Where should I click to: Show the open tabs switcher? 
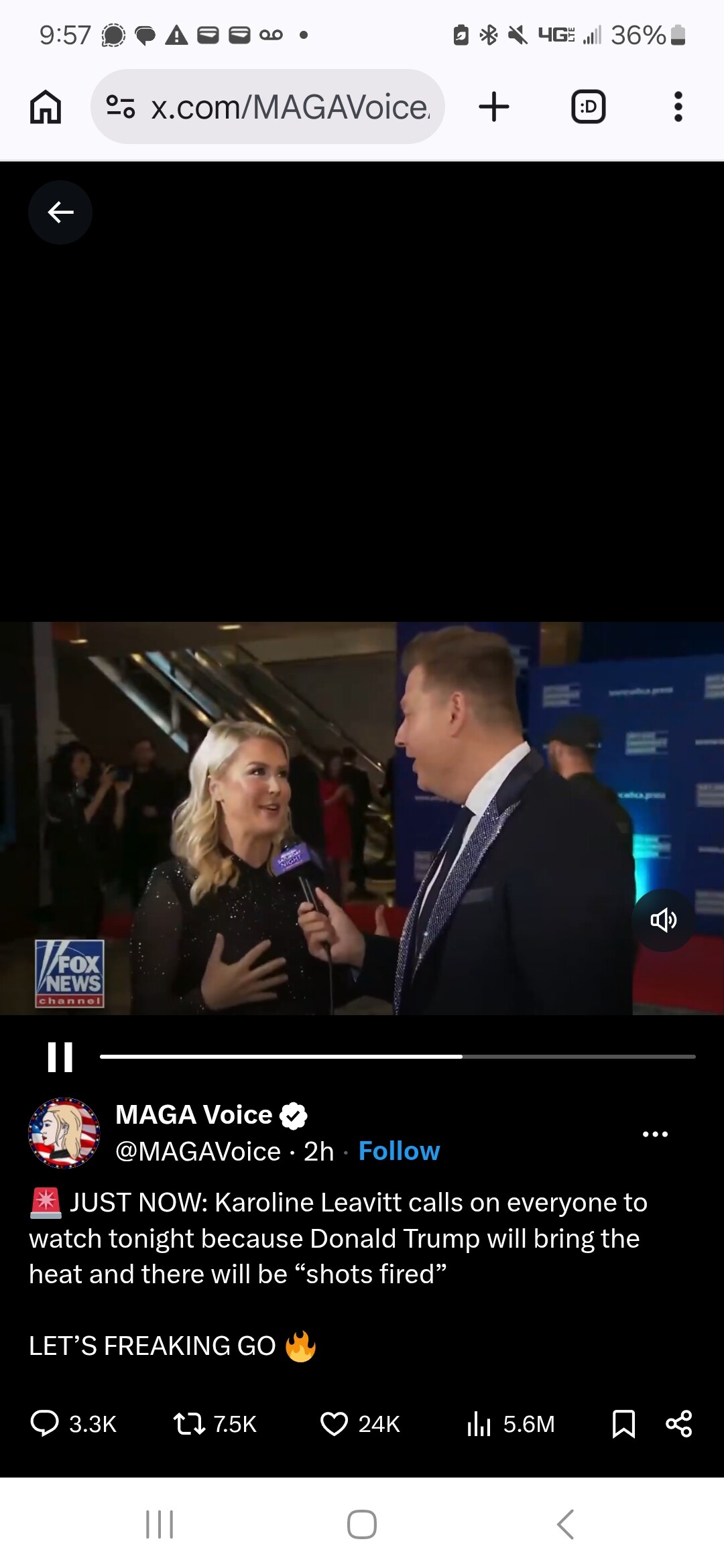588,107
